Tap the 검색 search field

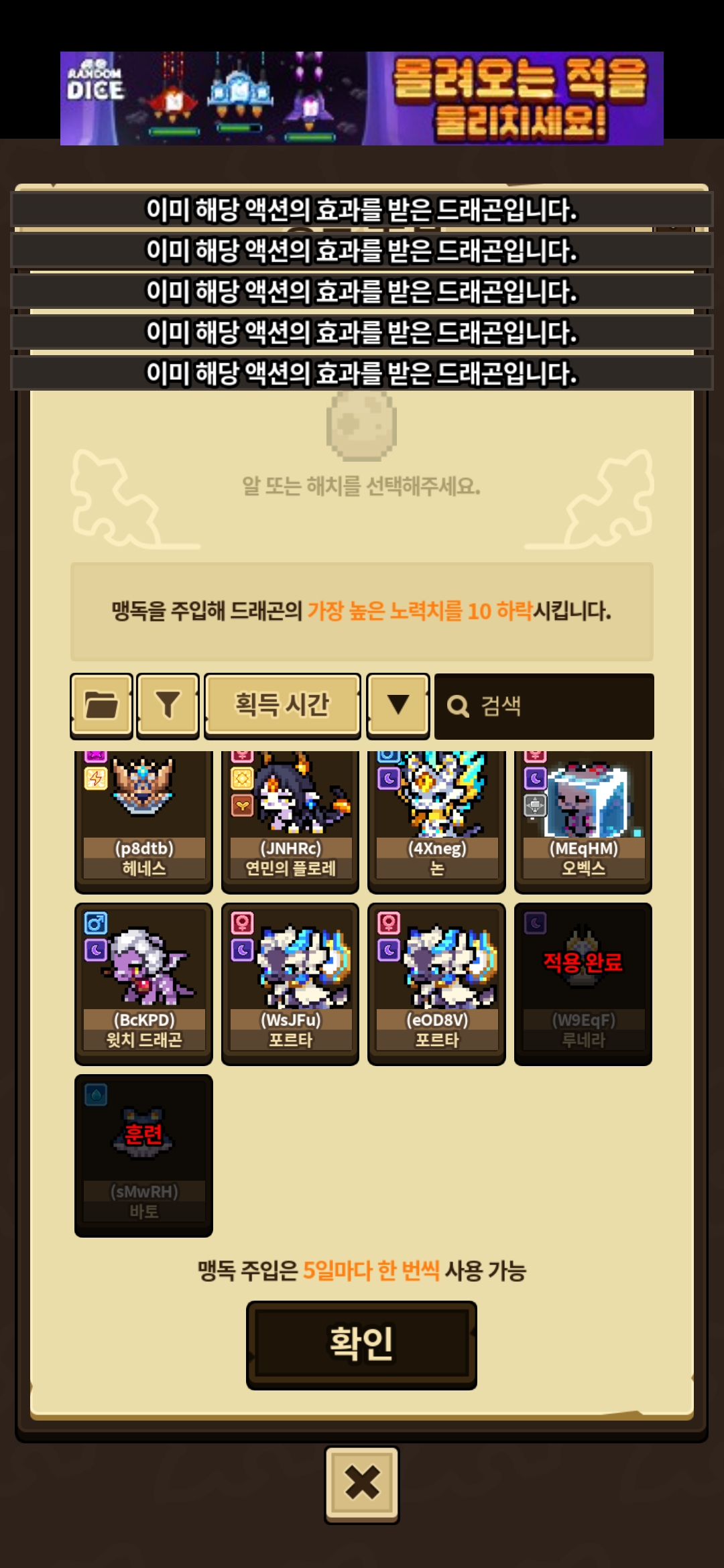pyautogui.click(x=544, y=706)
